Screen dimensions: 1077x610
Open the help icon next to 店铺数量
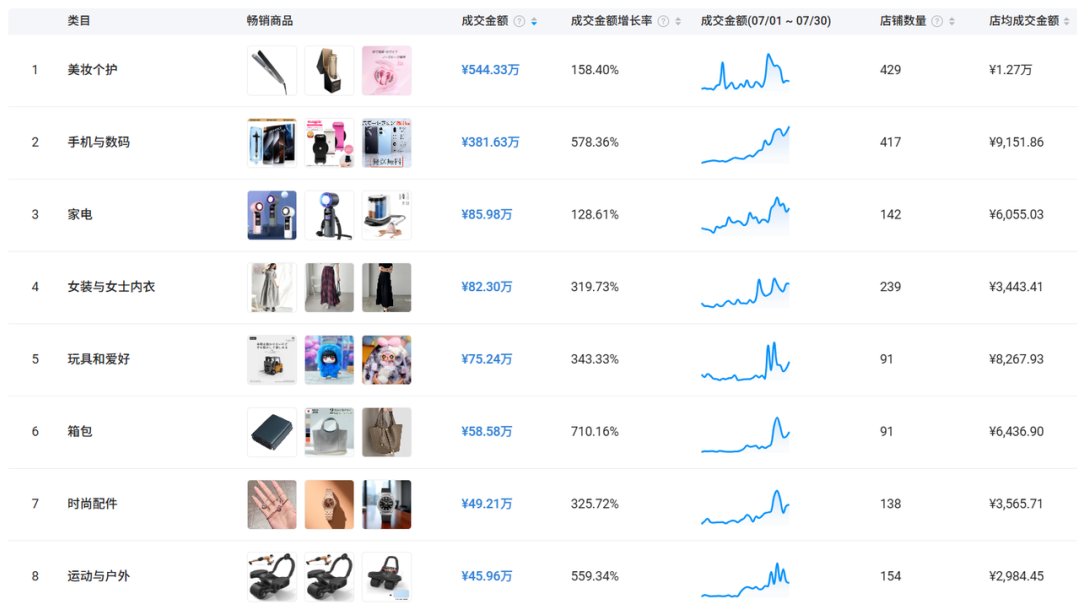937,21
